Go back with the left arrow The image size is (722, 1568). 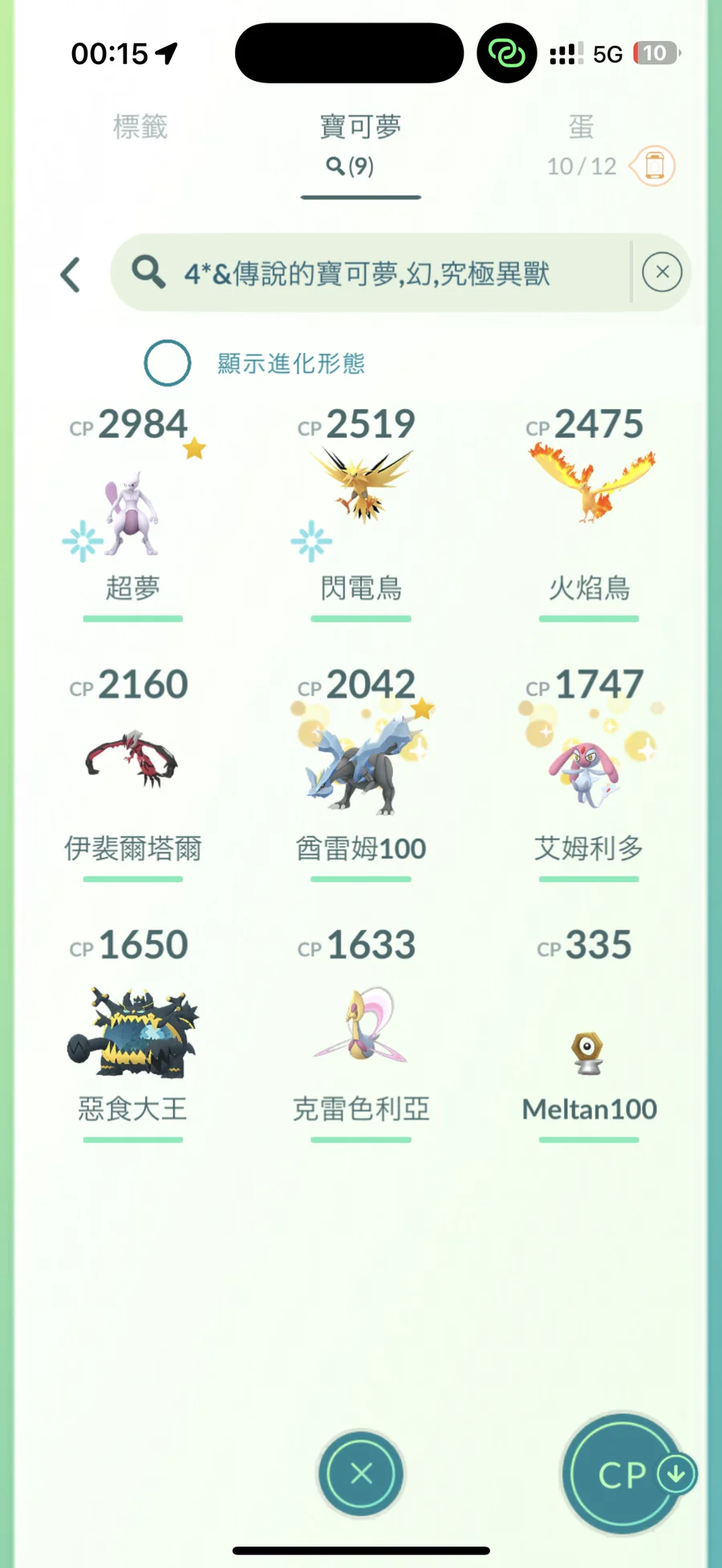[x=71, y=274]
